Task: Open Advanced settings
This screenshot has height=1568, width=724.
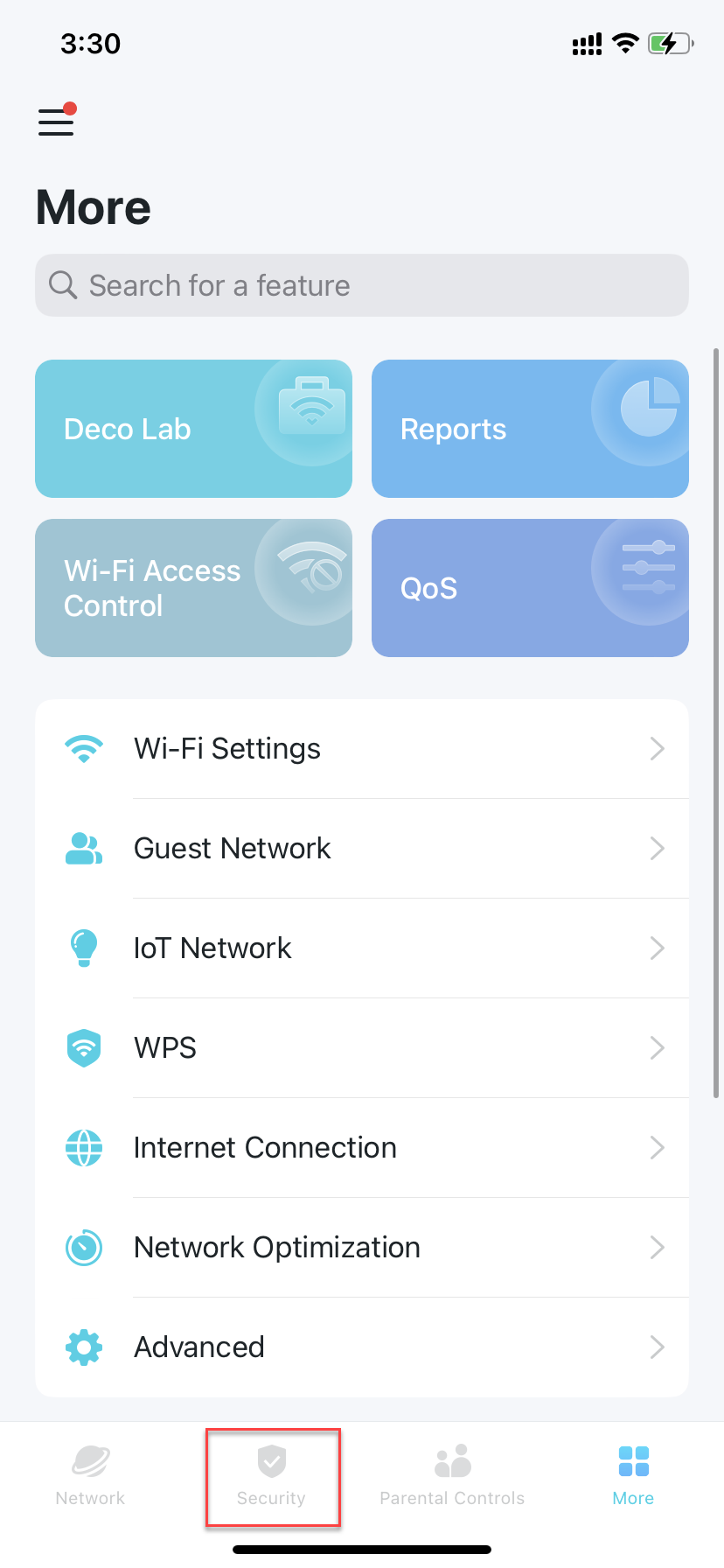Action: pyautogui.click(x=362, y=1347)
